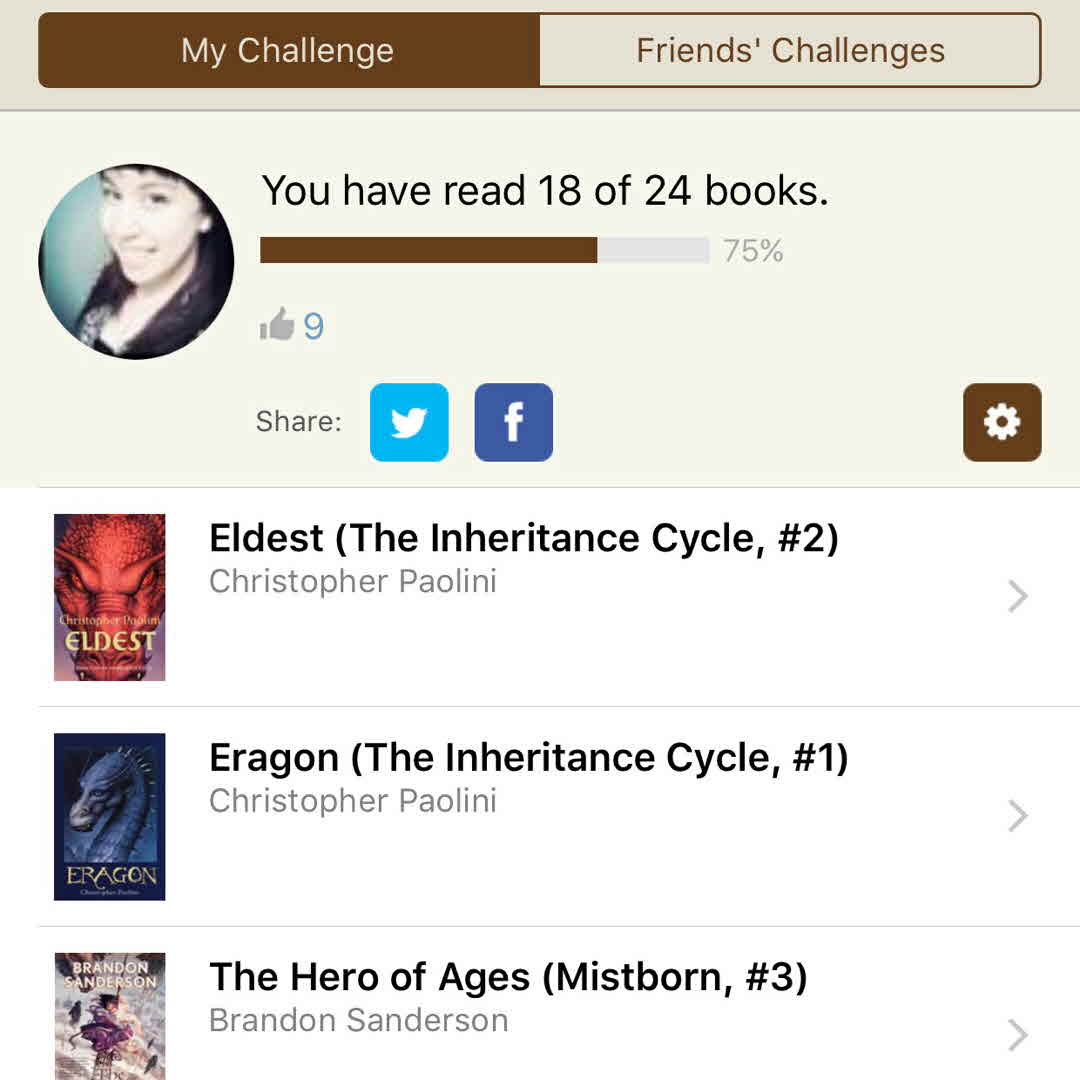The width and height of the screenshot is (1080, 1080).
Task: Share challenge progress on Facebook
Action: tap(513, 422)
